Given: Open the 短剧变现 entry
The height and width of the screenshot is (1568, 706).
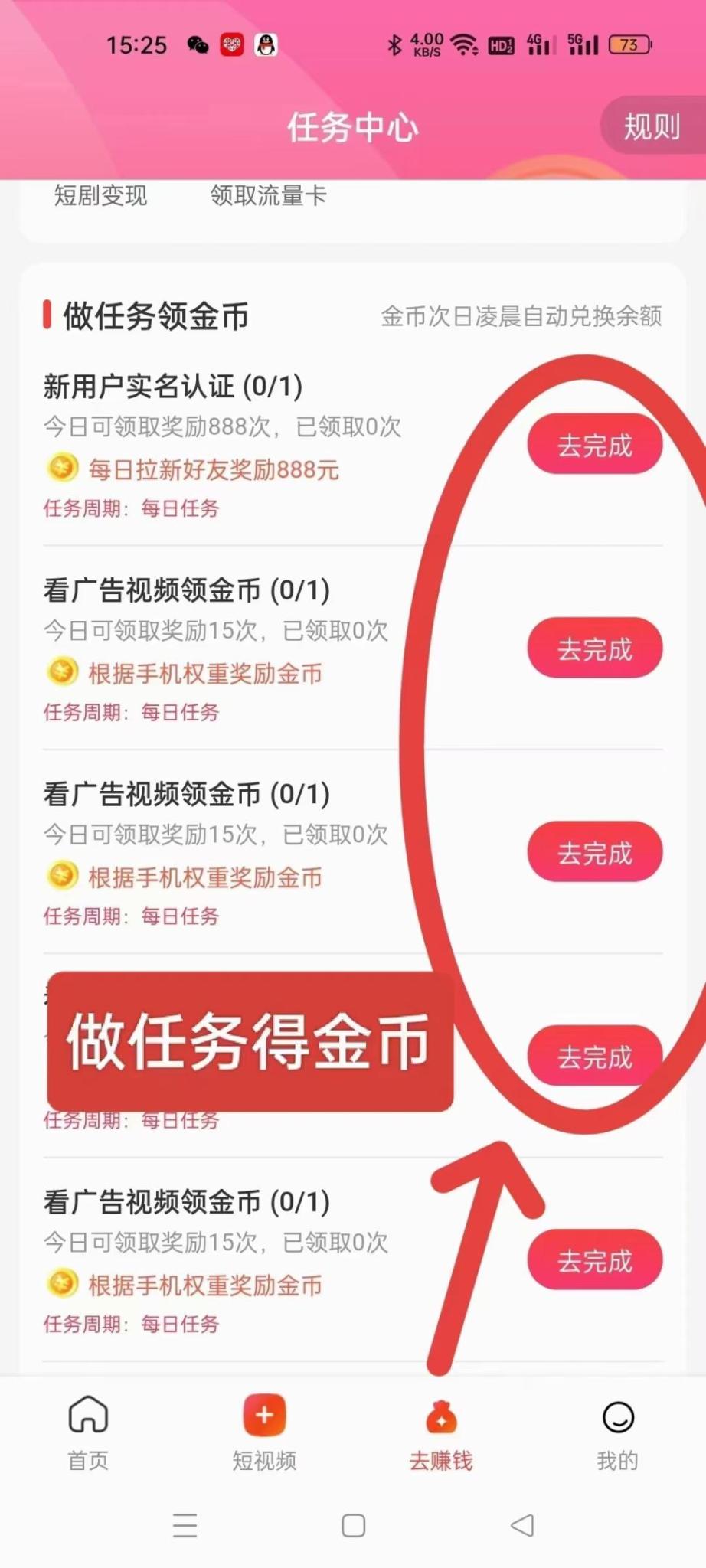Looking at the screenshot, I should [x=100, y=196].
